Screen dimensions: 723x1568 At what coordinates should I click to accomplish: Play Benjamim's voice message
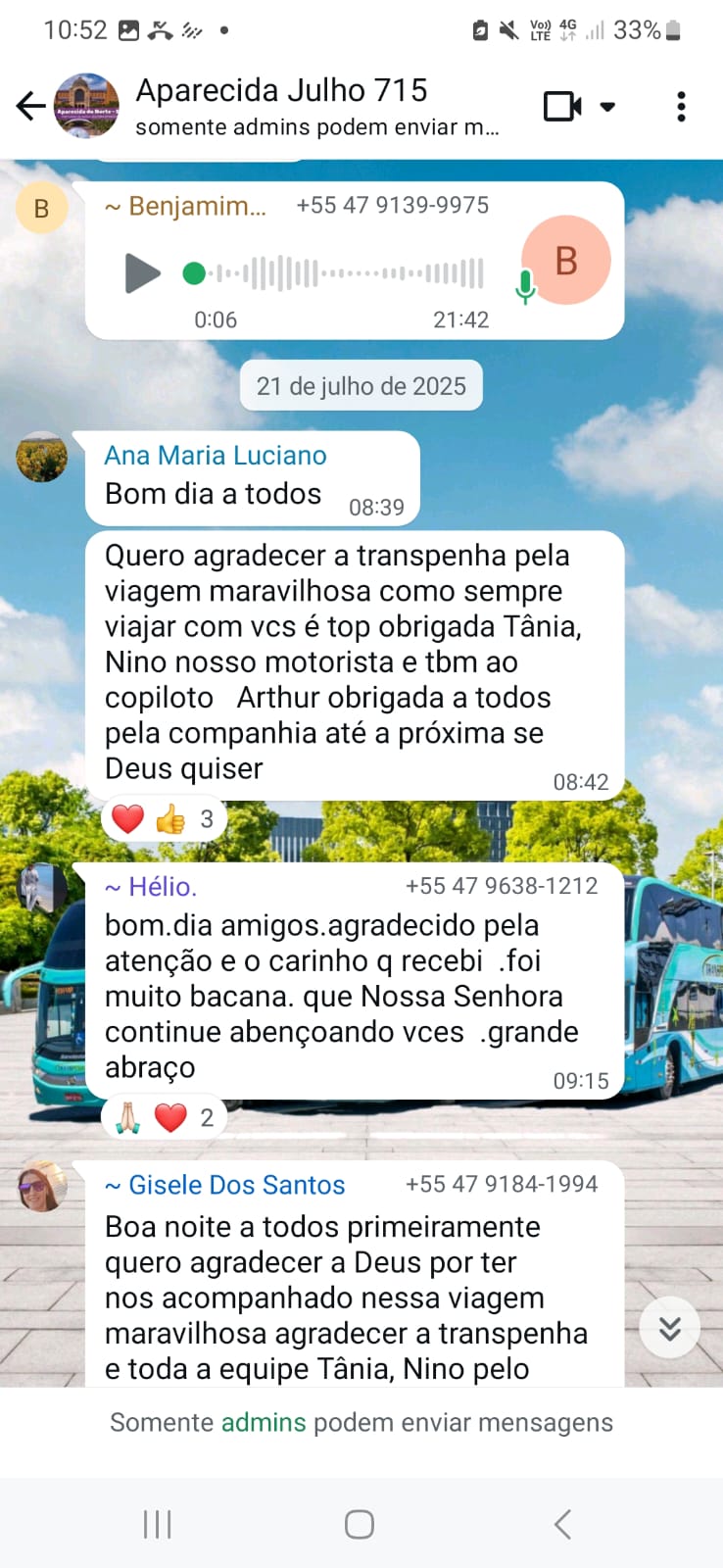tap(142, 272)
